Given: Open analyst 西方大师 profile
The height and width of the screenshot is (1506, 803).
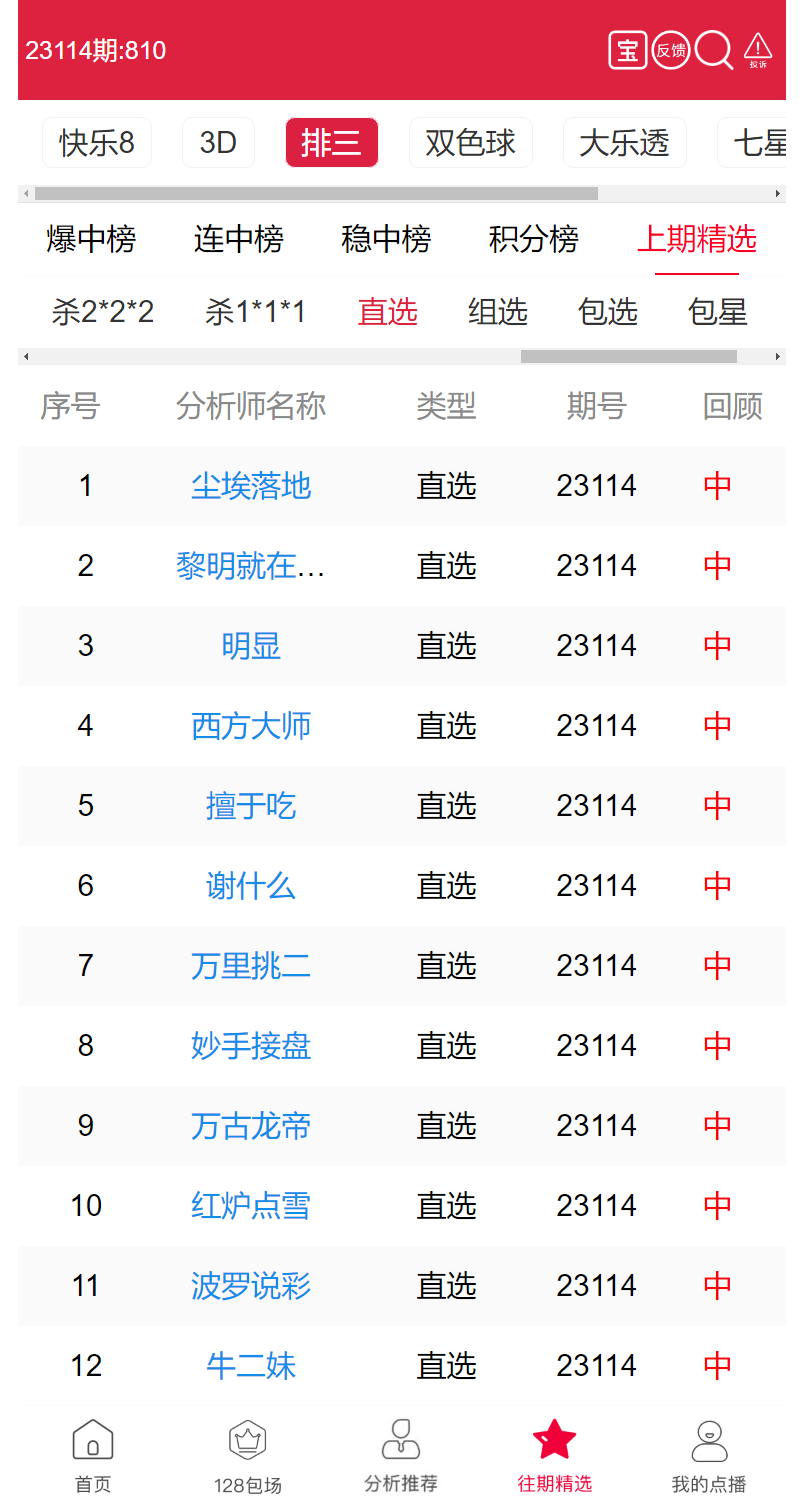Looking at the screenshot, I should (251, 726).
